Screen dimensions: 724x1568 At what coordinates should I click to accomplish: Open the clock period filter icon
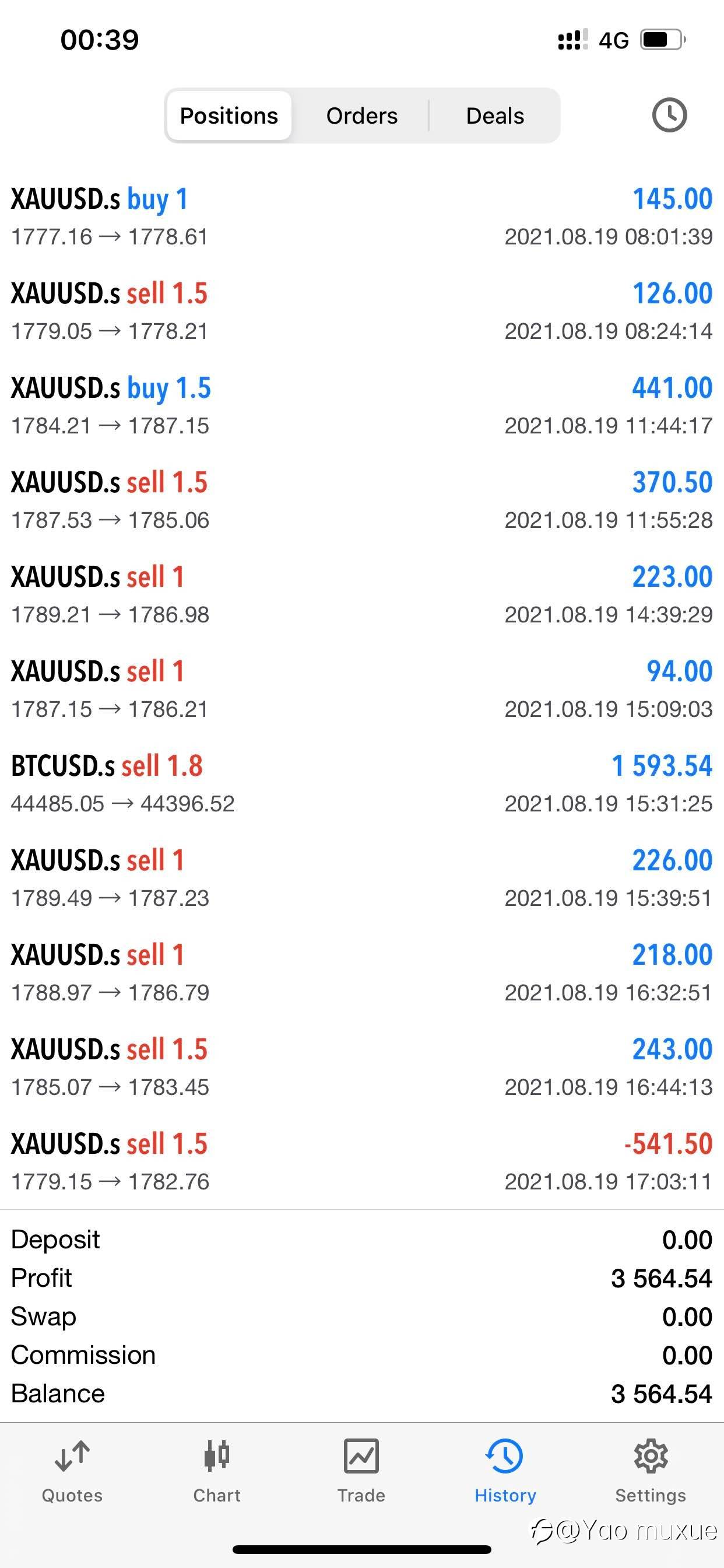coord(669,115)
